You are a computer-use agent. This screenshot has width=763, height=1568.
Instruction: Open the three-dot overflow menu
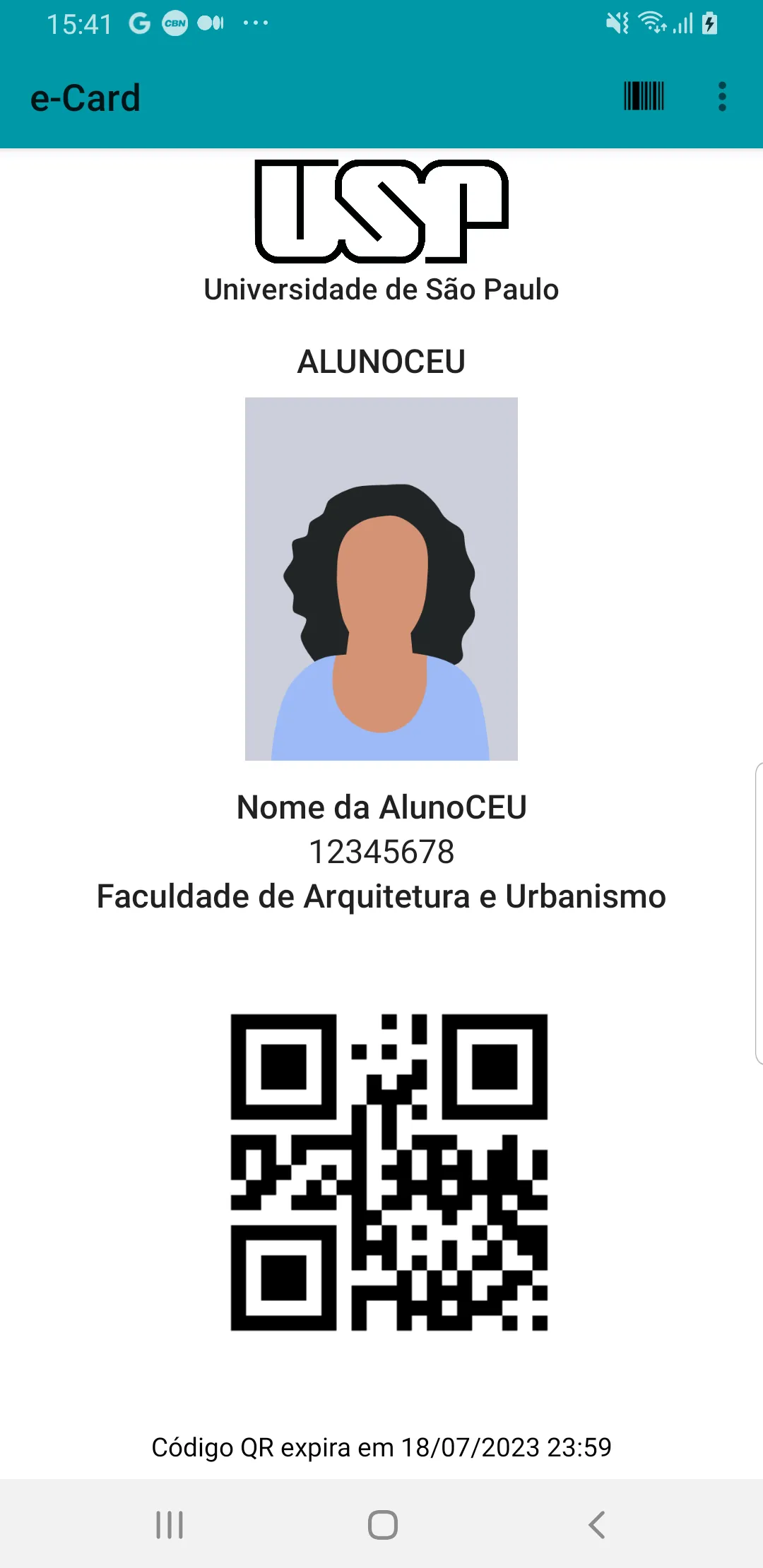click(x=722, y=97)
